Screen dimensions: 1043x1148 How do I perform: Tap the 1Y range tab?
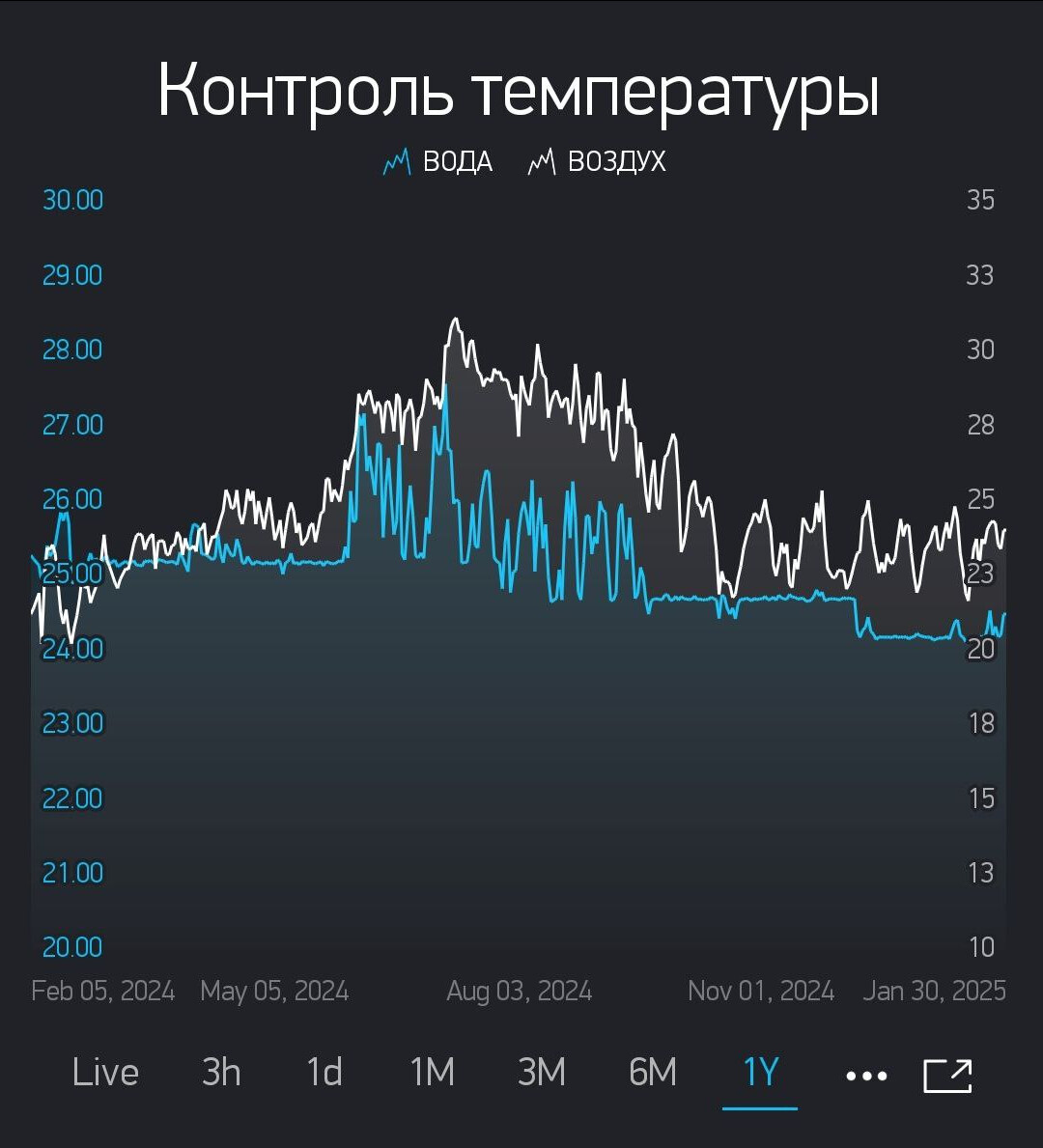coord(760,1073)
